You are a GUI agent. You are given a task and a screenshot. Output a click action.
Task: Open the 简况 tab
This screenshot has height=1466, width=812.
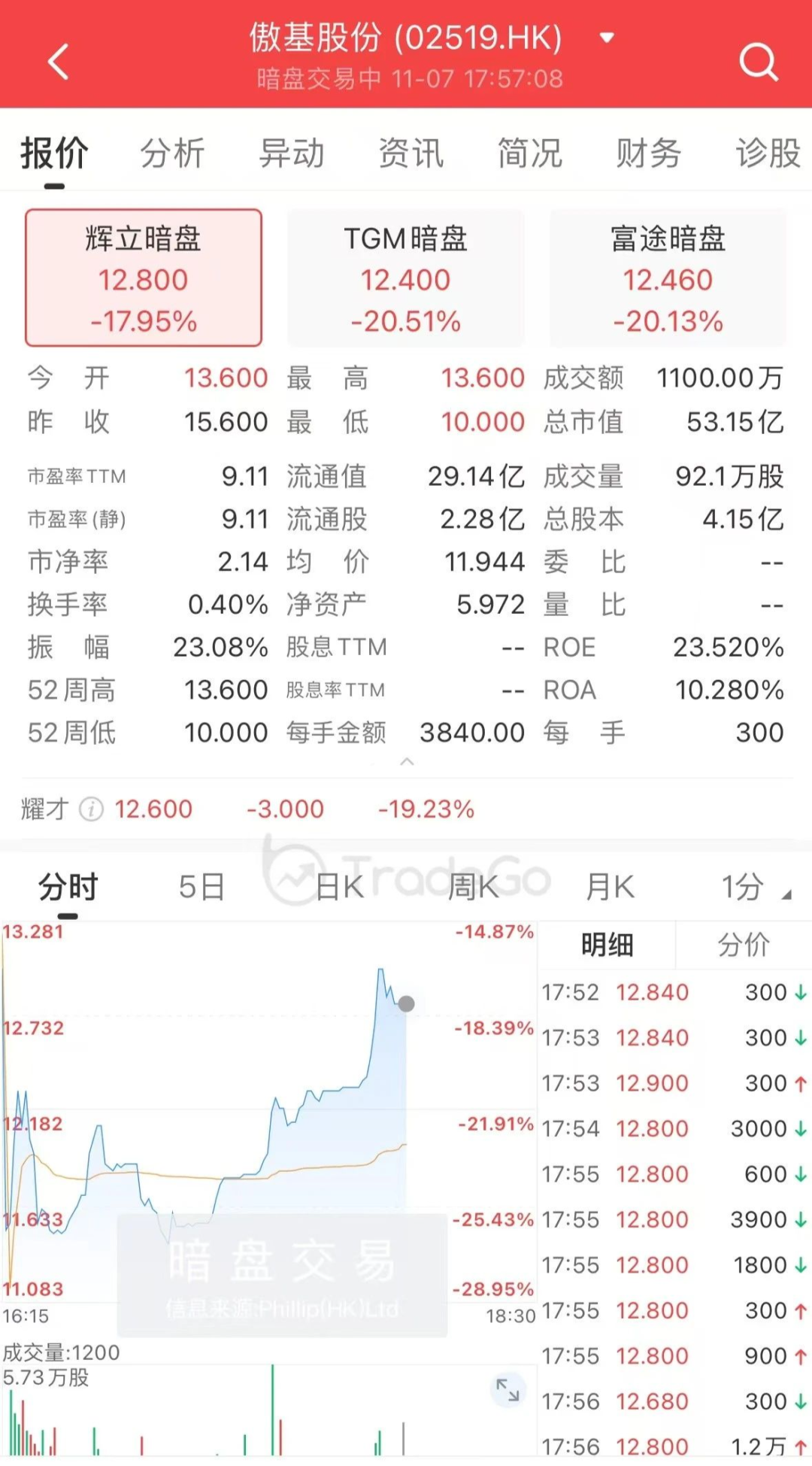point(529,153)
